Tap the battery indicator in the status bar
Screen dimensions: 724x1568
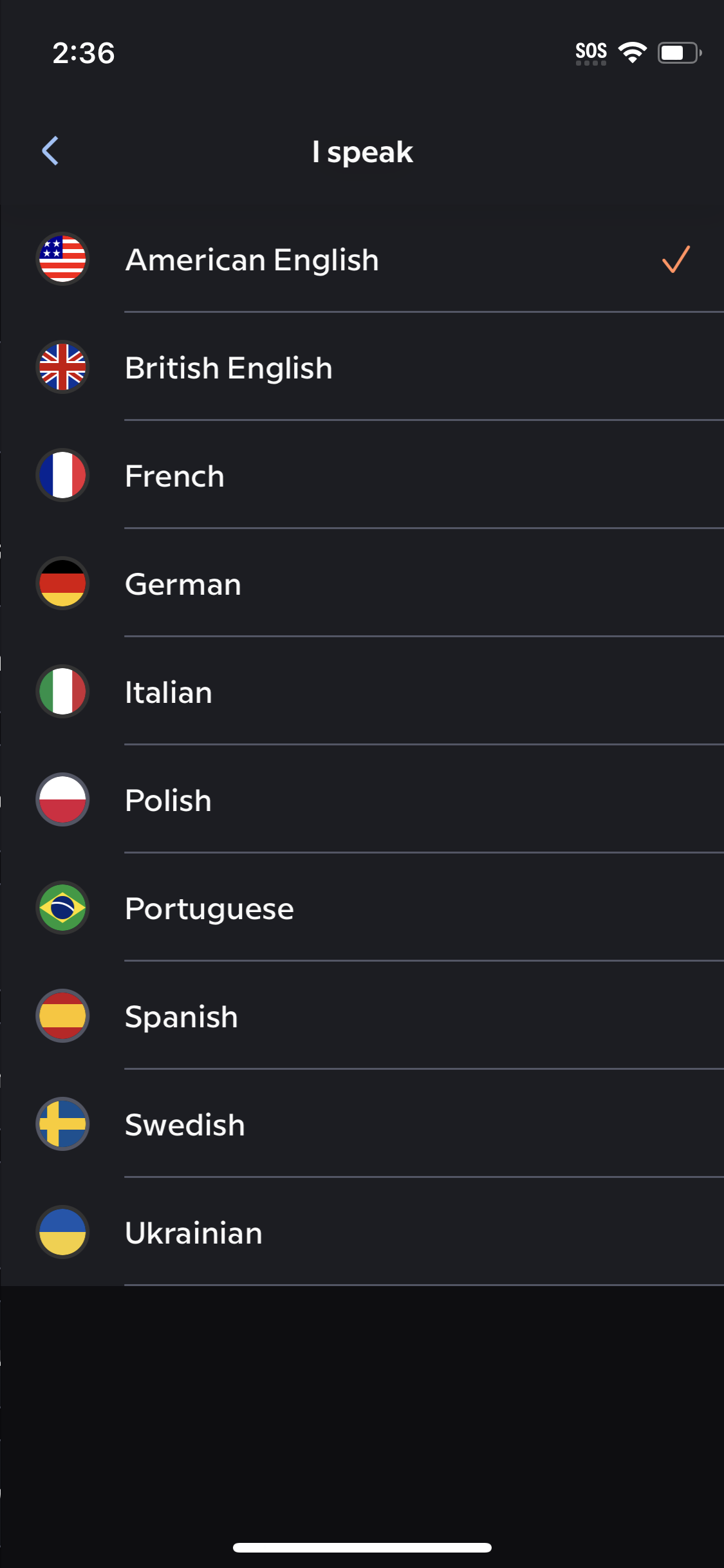678,53
